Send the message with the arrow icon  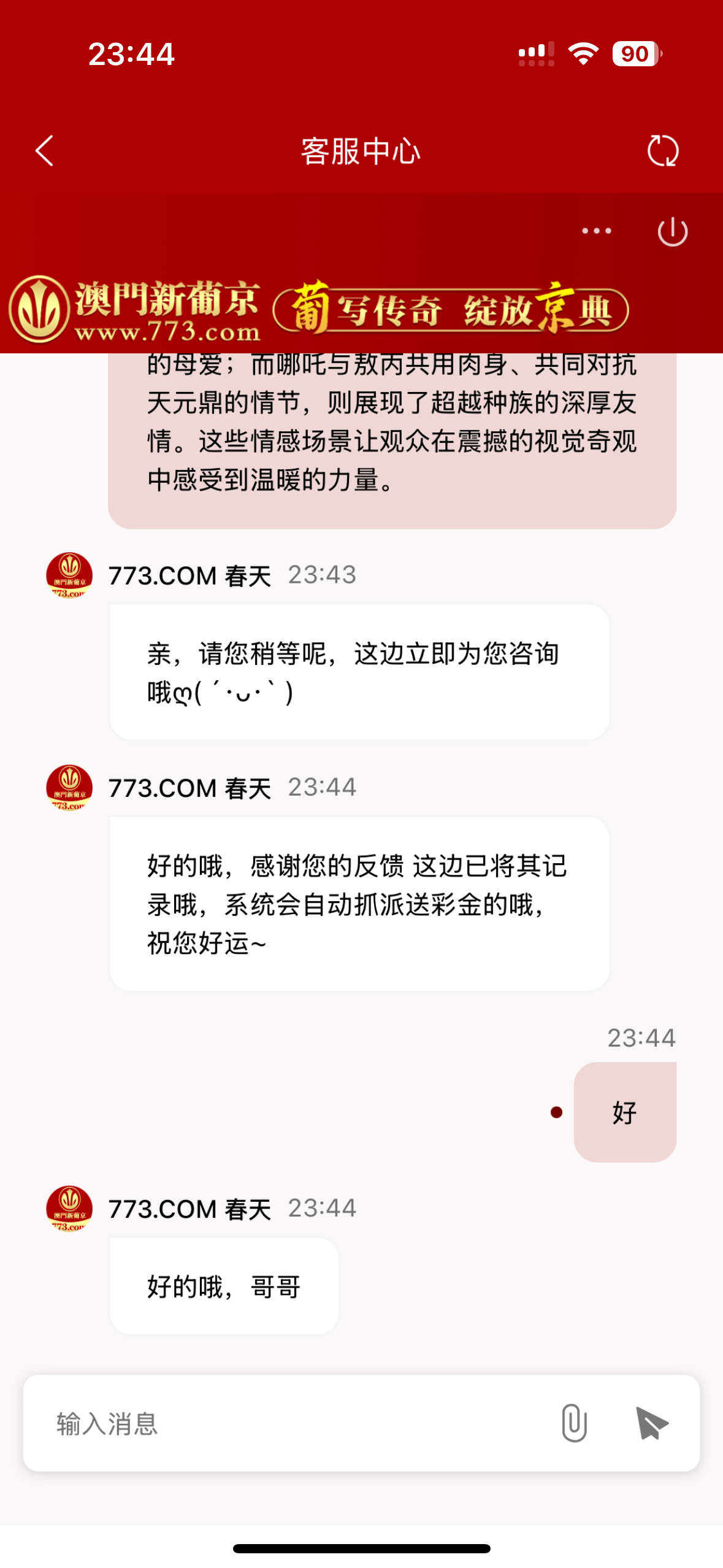tap(652, 1423)
